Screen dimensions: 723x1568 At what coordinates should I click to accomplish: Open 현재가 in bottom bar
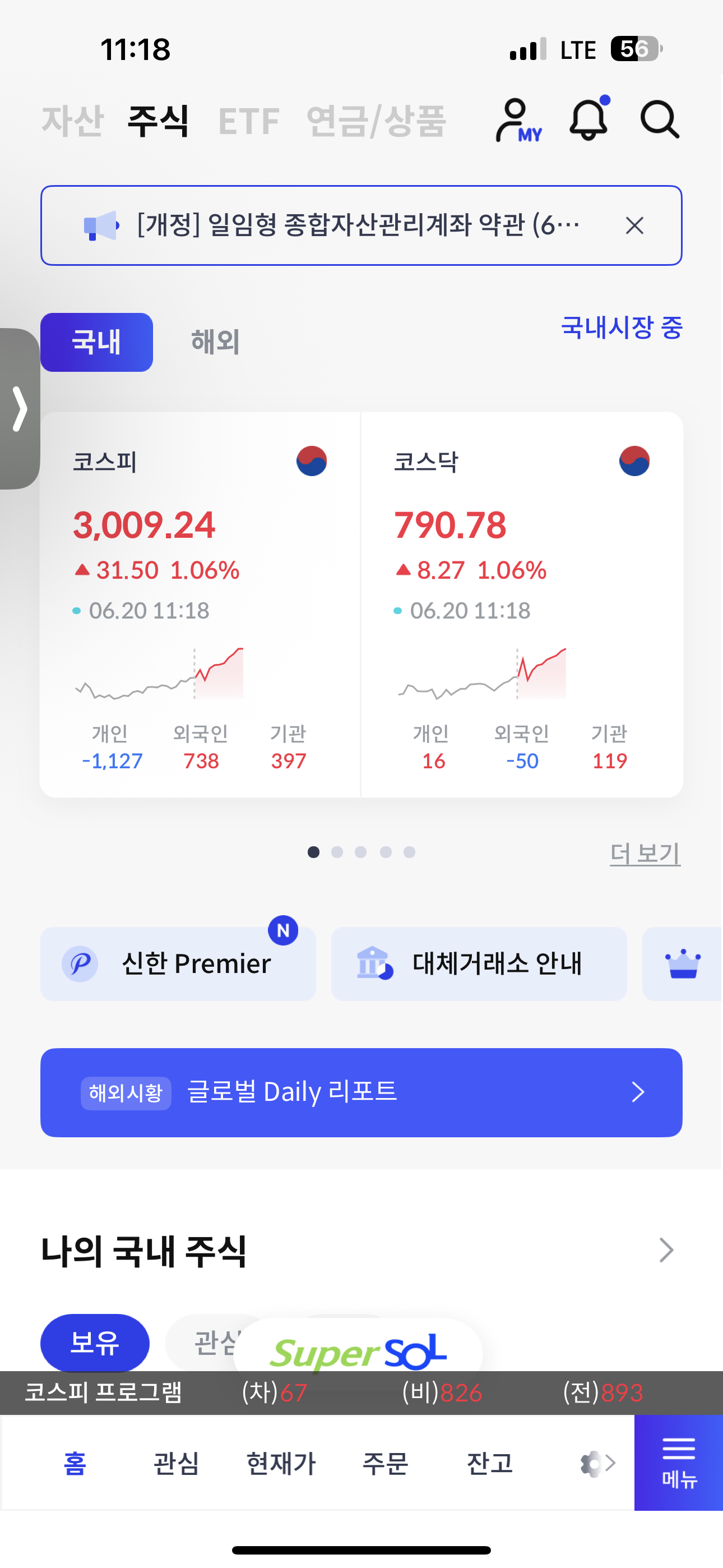(281, 1463)
